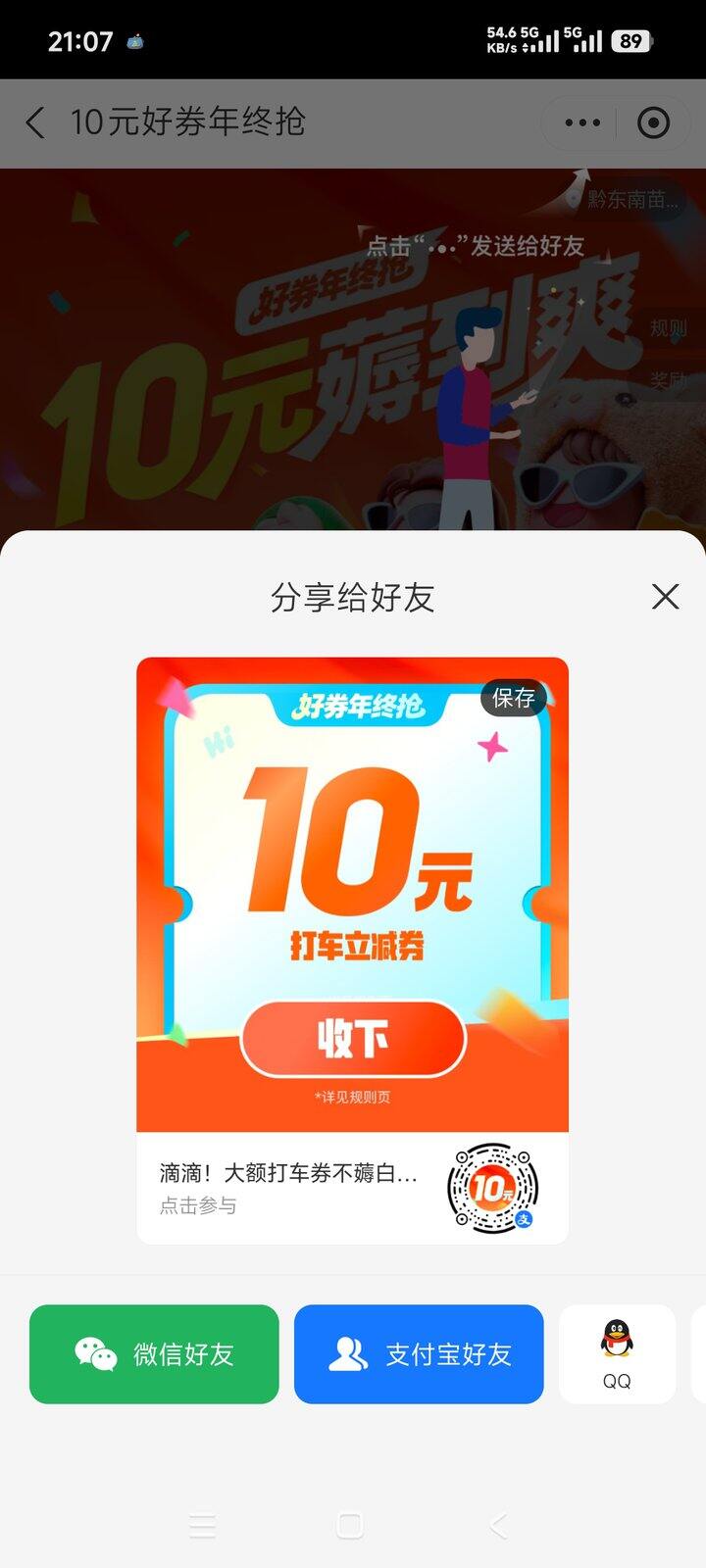The height and width of the screenshot is (1568, 706).
Task: Close the share dialog with the X
Action: coord(666,596)
